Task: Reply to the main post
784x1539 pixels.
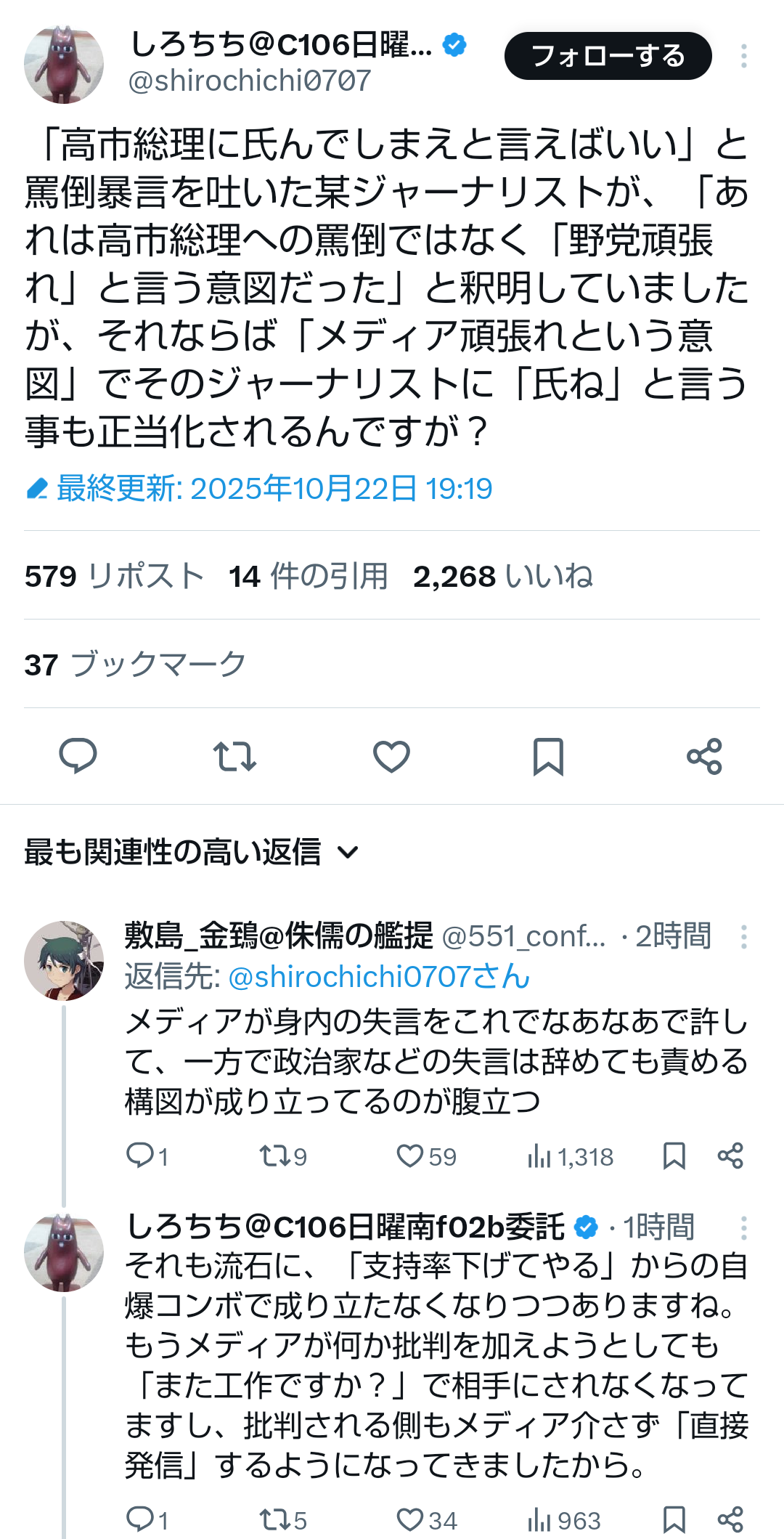Action: tap(78, 756)
